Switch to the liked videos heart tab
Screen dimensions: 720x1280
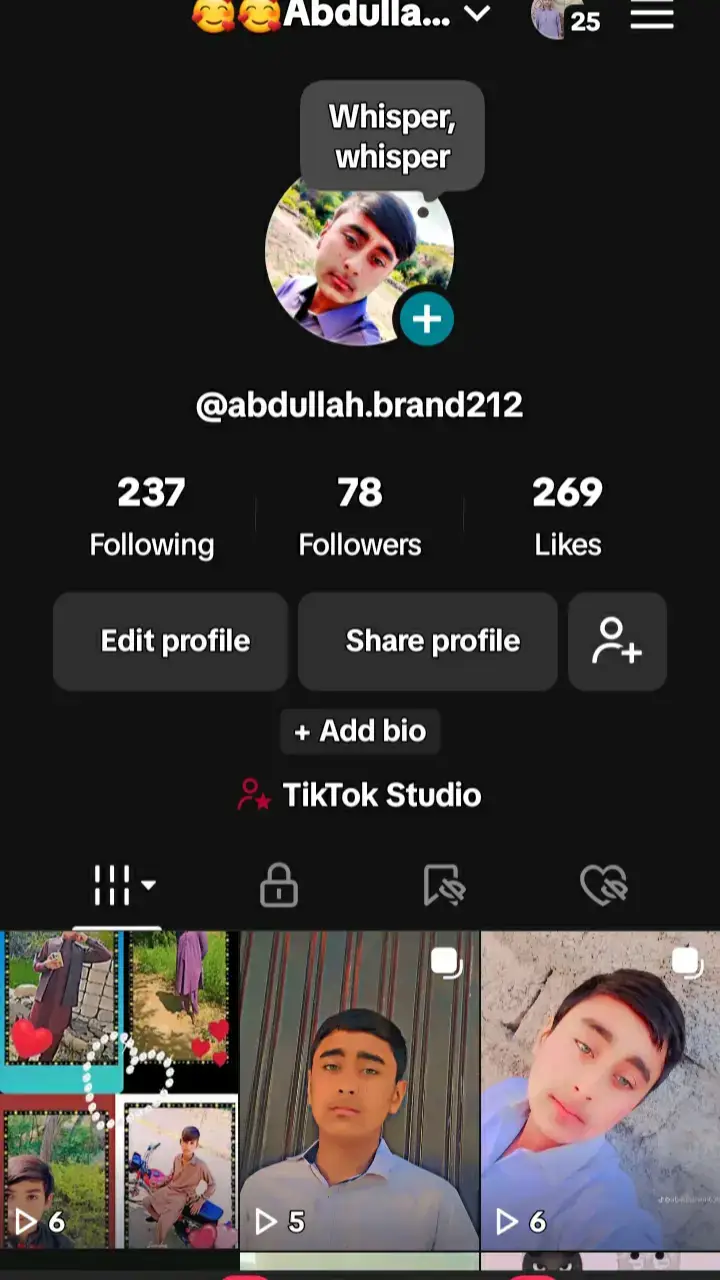pyautogui.click(x=603, y=885)
